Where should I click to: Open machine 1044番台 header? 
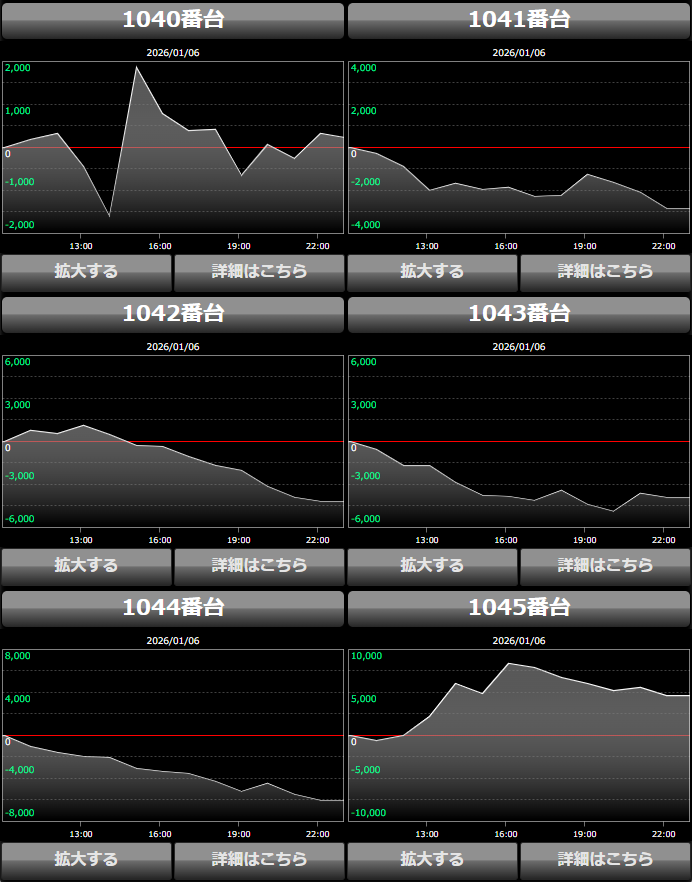click(173, 608)
